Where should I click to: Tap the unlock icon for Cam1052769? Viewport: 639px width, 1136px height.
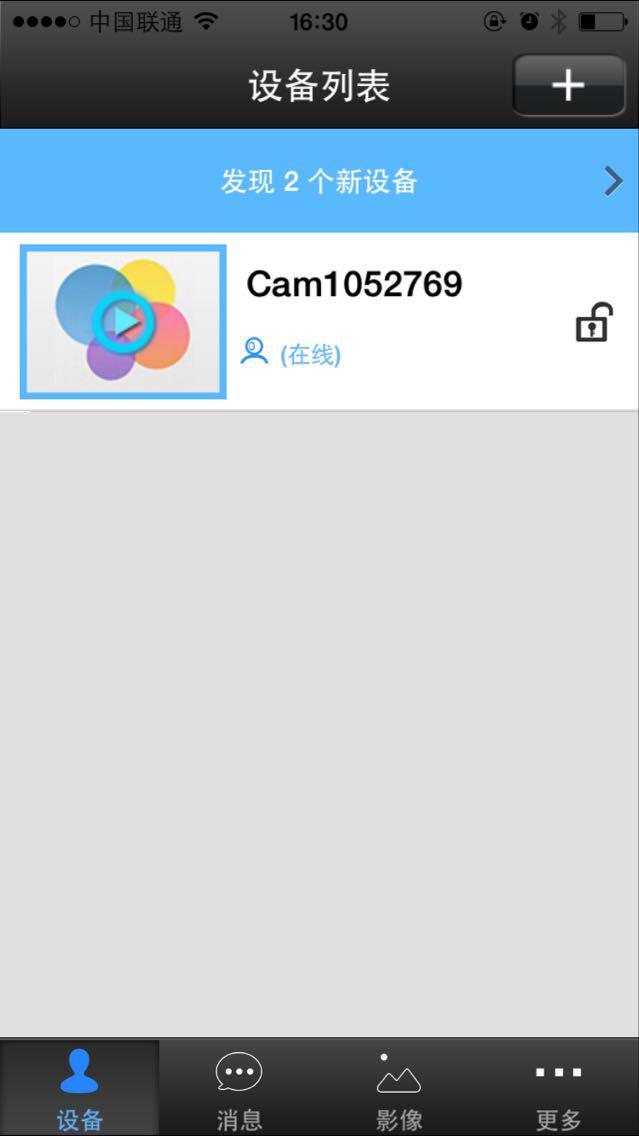593,323
